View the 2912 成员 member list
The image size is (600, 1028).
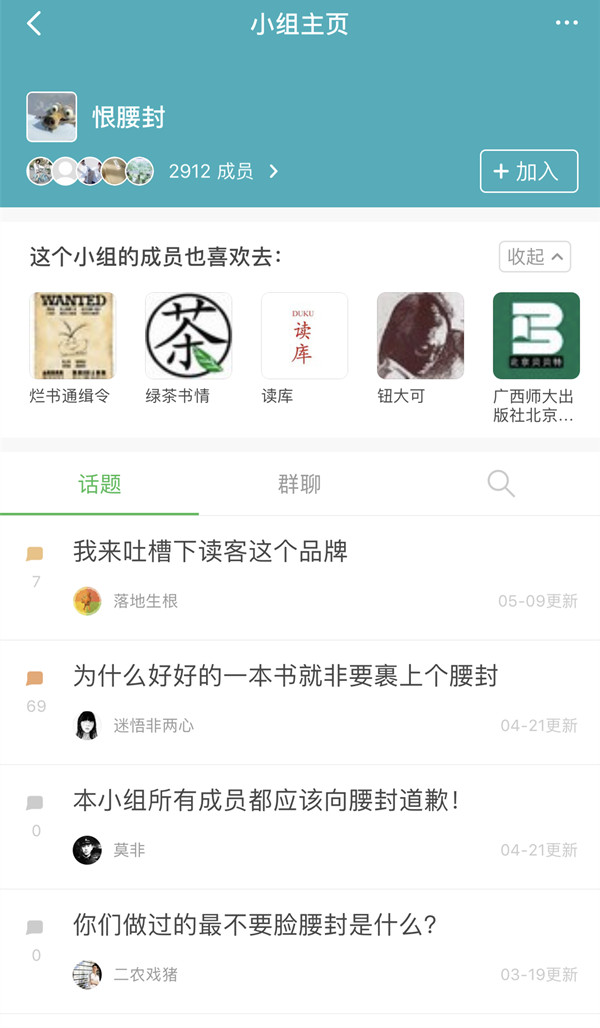point(222,171)
